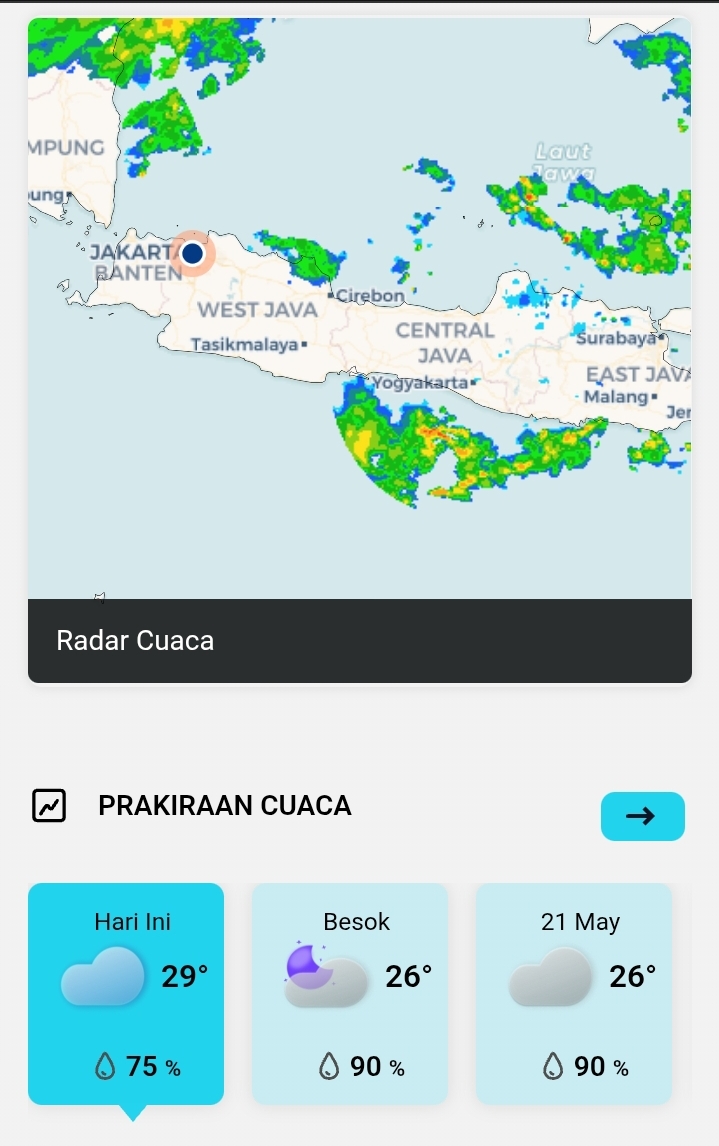
Task: Select the 21 May forecast card
Action: coord(573,993)
